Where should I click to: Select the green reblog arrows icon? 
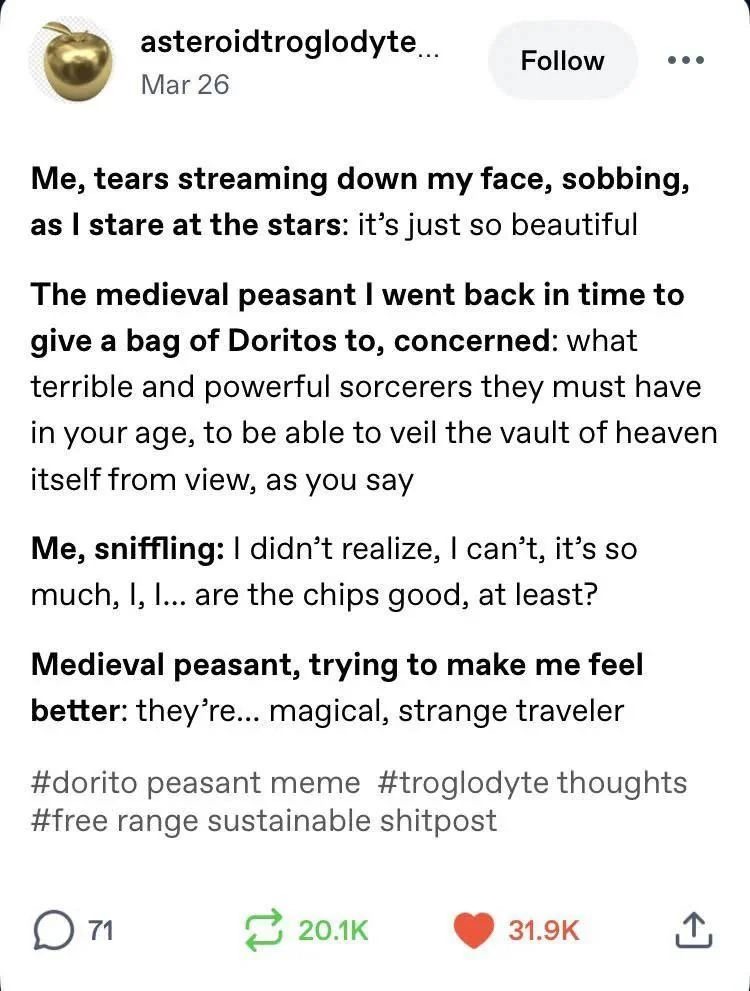(x=262, y=930)
